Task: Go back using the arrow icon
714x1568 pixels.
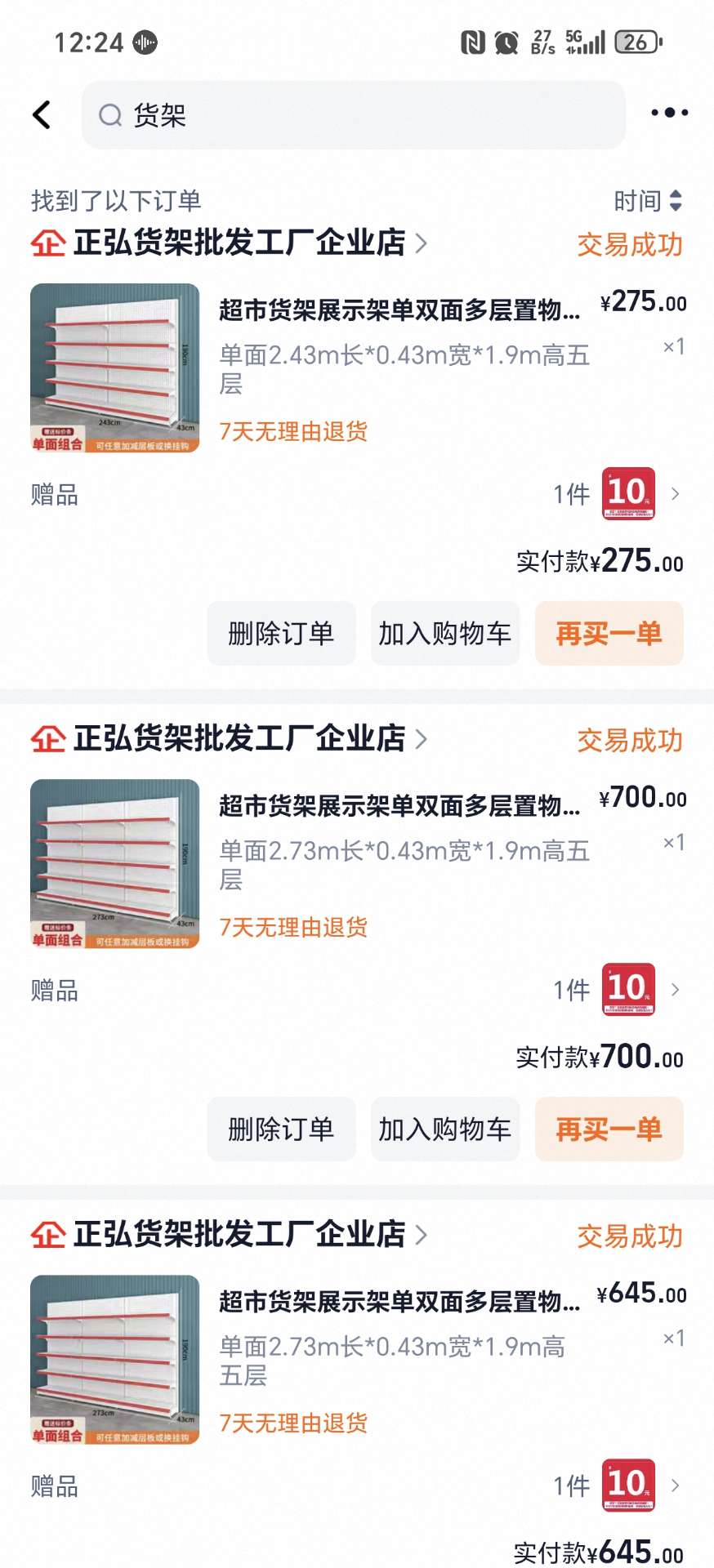Action: (42, 115)
